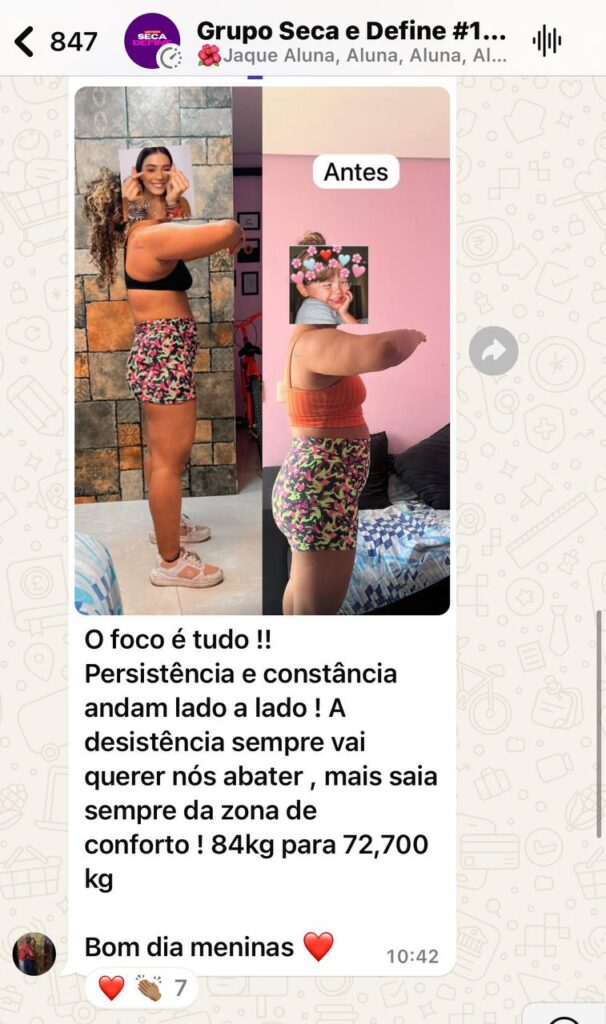View reactions on the message

click(x=142, y=989)
